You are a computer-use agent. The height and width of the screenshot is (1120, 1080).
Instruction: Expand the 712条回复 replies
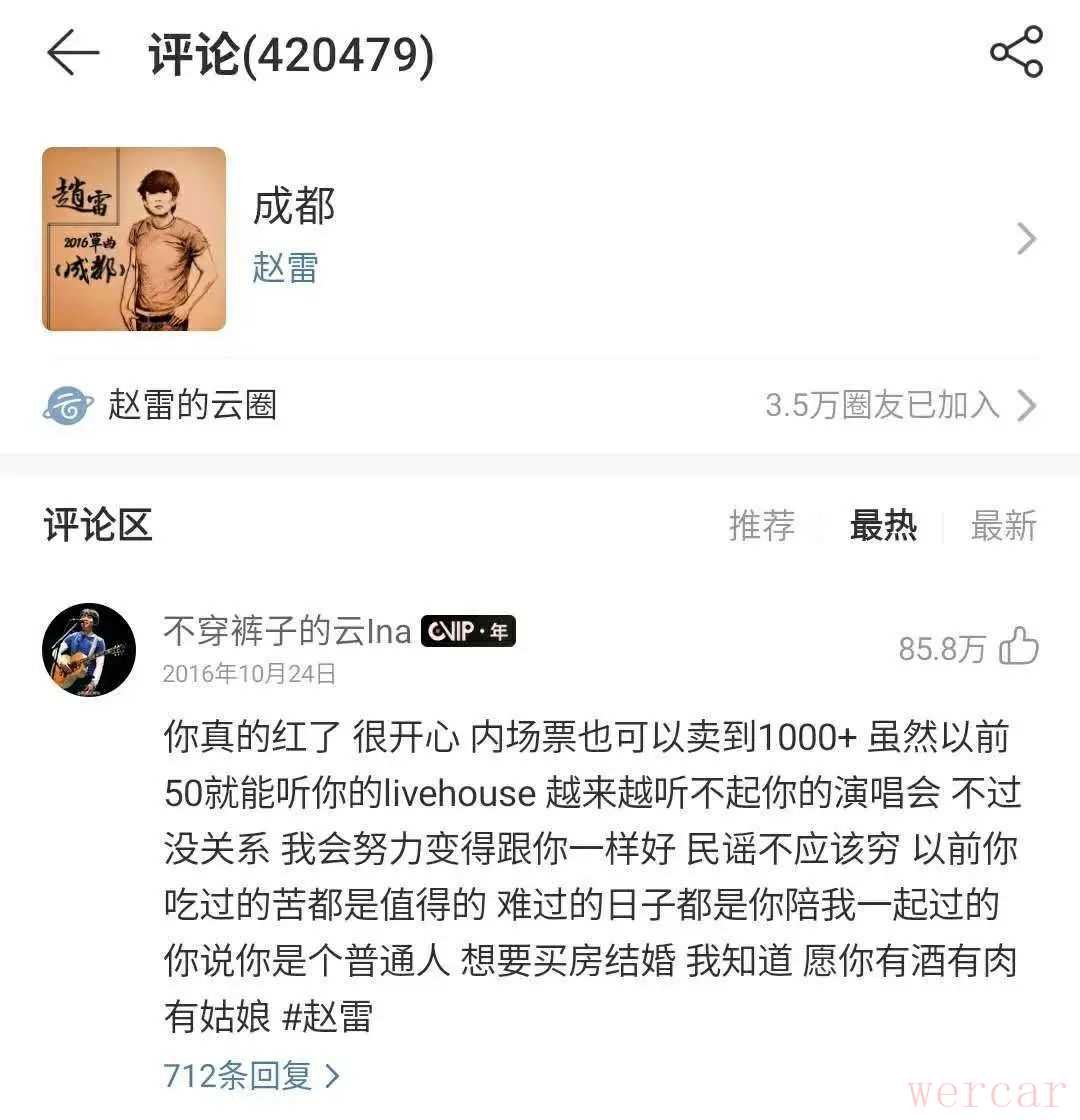click(x=251, y=1076)
